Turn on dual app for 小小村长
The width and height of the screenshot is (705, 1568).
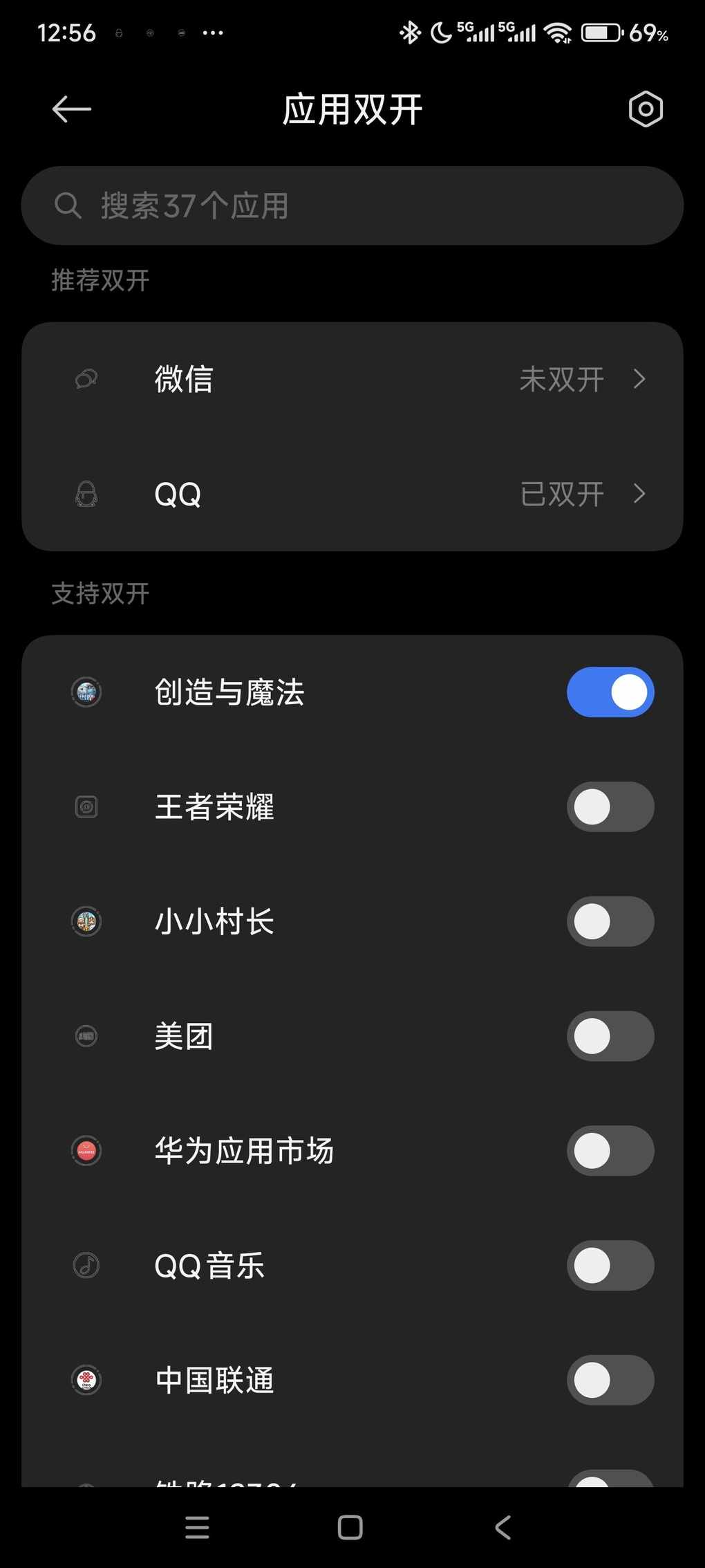point(610,922)
